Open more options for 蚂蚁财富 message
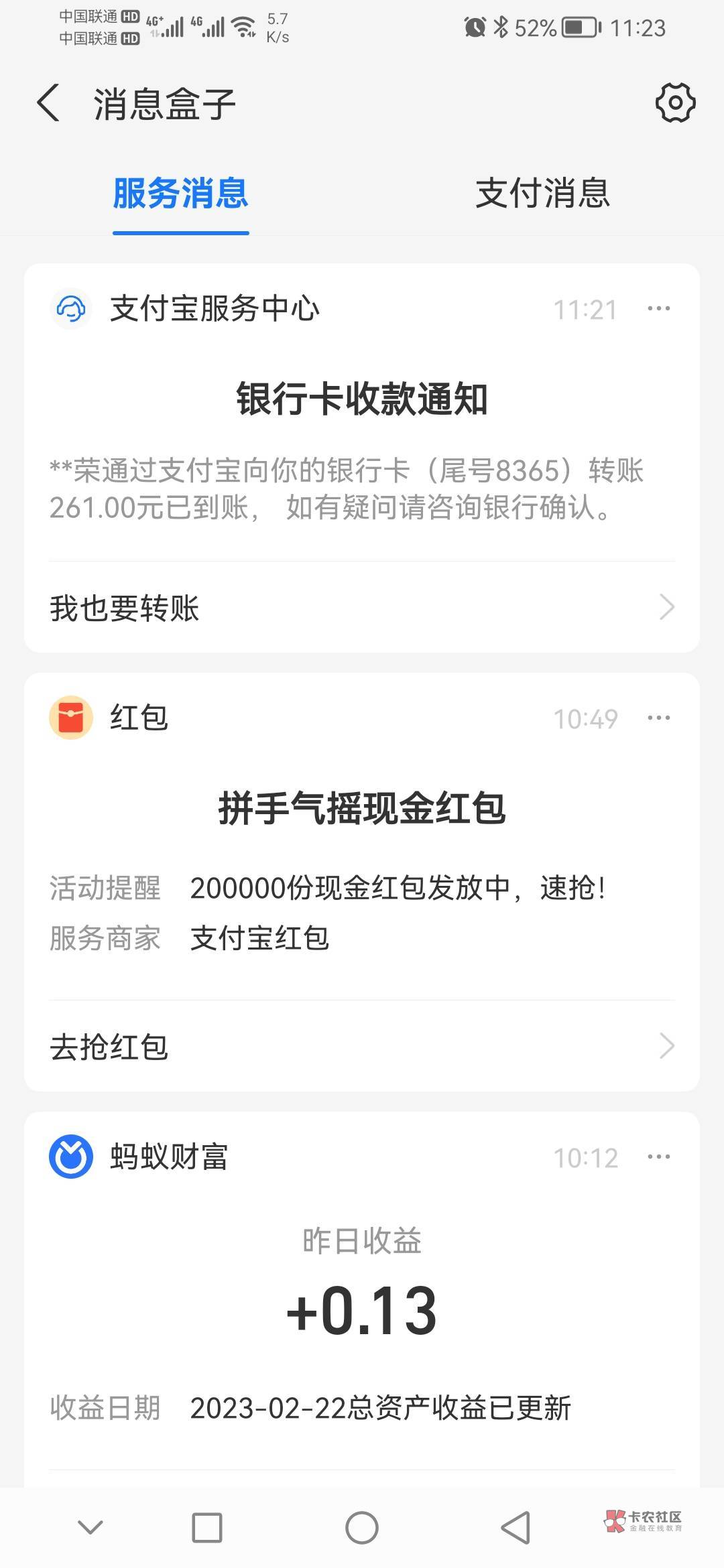 [x=658, y=1157]
